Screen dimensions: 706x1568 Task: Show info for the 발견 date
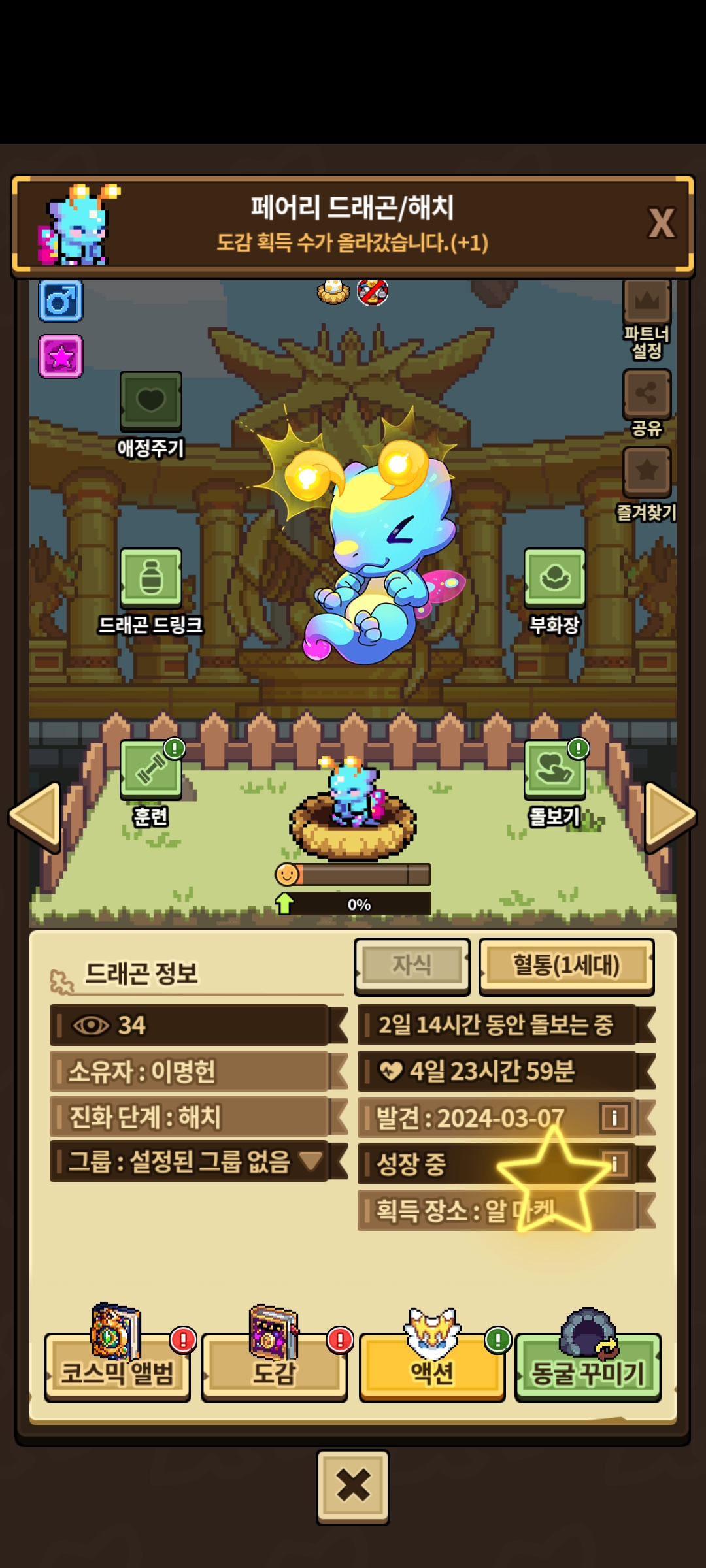(614, 1117)
